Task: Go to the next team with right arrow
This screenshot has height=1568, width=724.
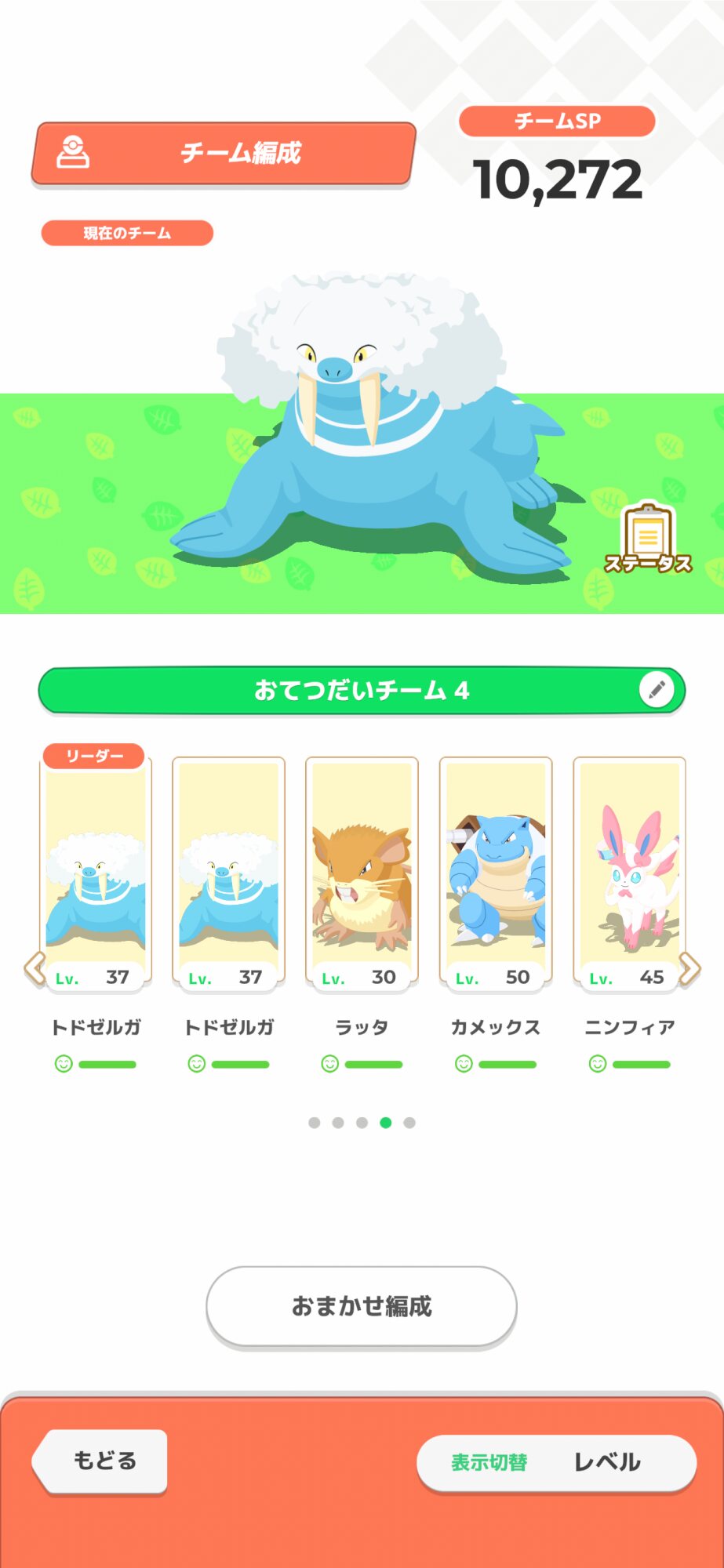Action: coord(689,968)
